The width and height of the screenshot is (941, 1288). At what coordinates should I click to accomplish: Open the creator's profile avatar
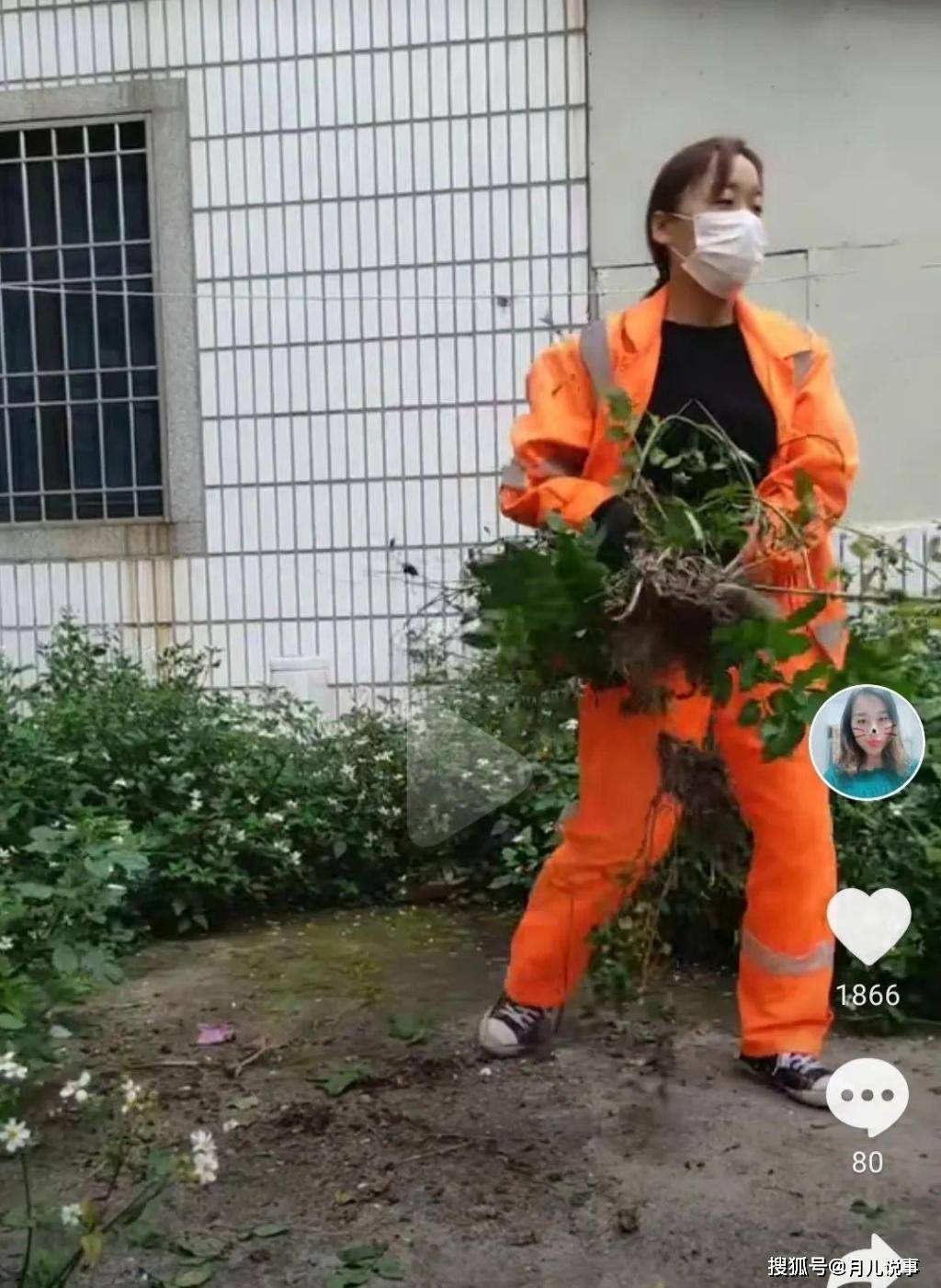[866, 743]
